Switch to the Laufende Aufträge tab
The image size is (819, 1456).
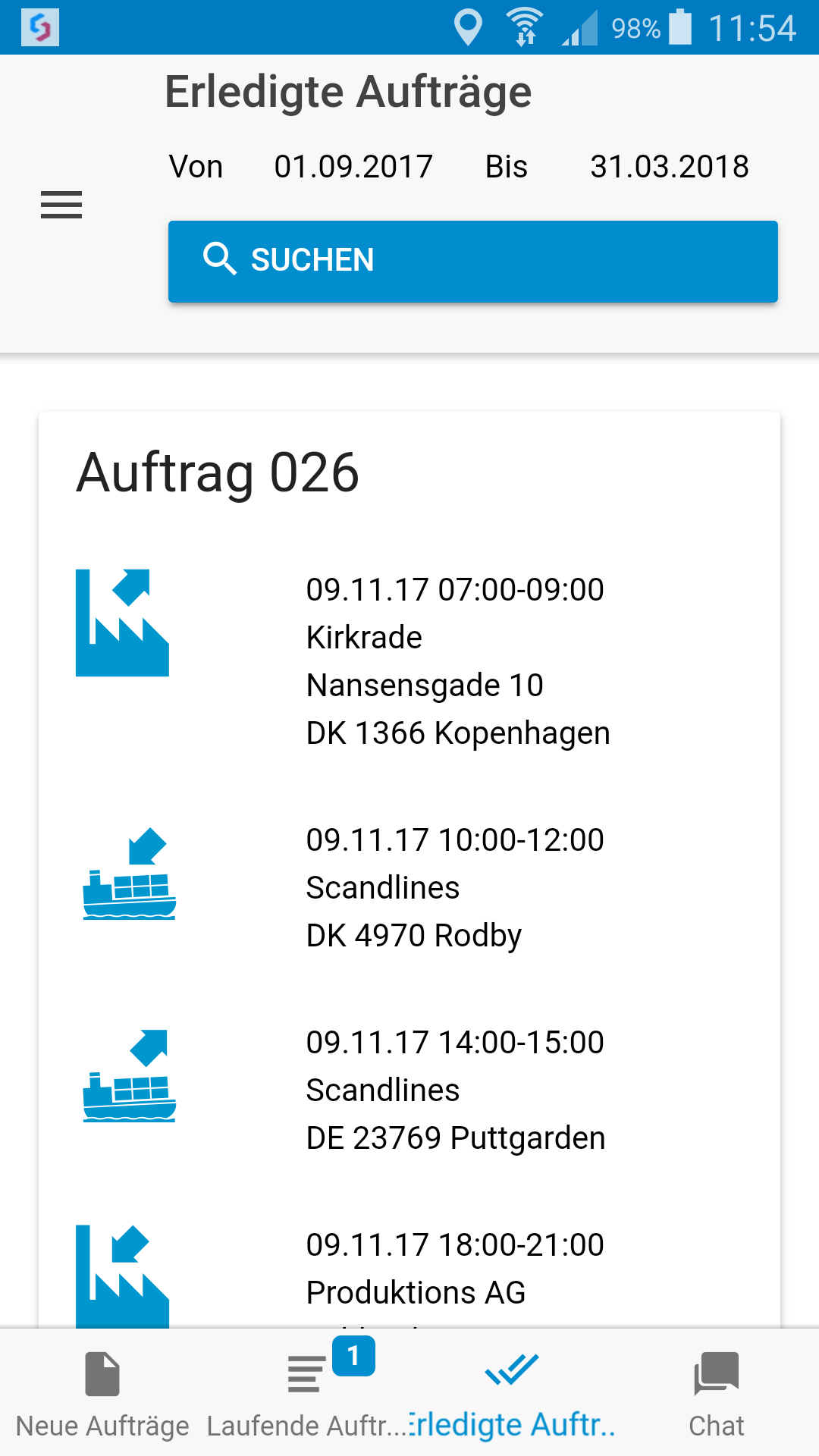tap(307, 1394)
